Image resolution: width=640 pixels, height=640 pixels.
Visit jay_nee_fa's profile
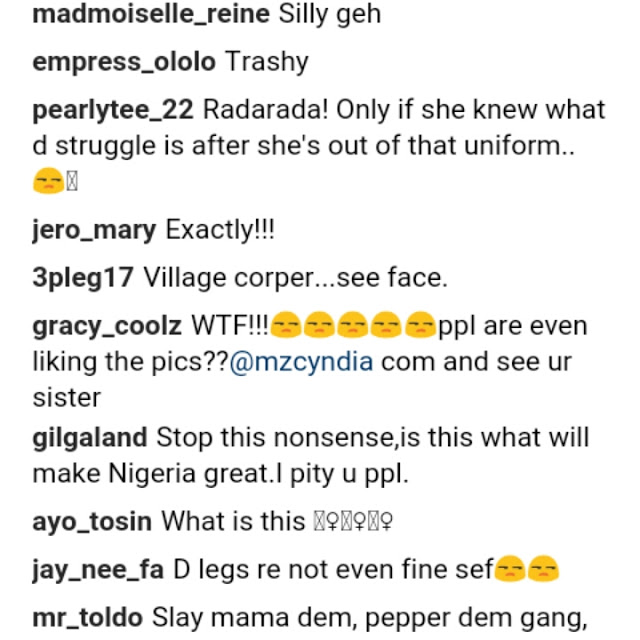[x=97, y=569]
